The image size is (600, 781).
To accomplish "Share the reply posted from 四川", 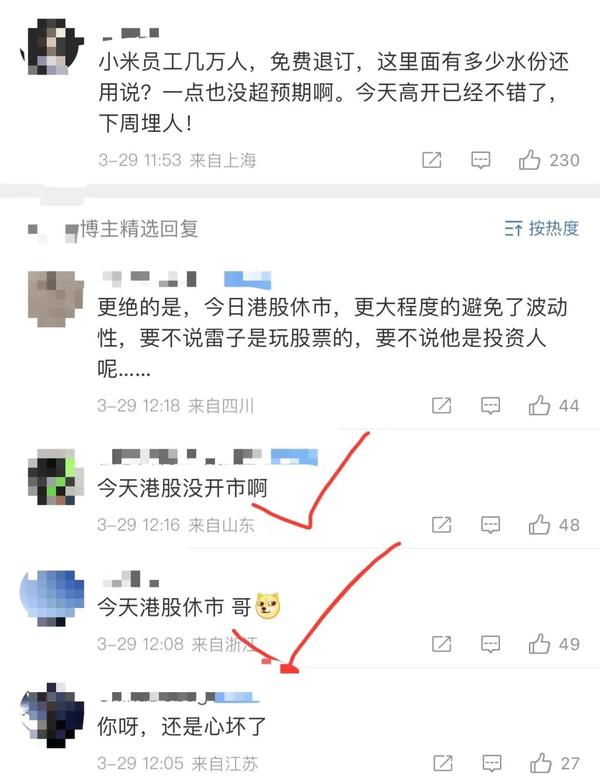I will (x=441, y=405).
